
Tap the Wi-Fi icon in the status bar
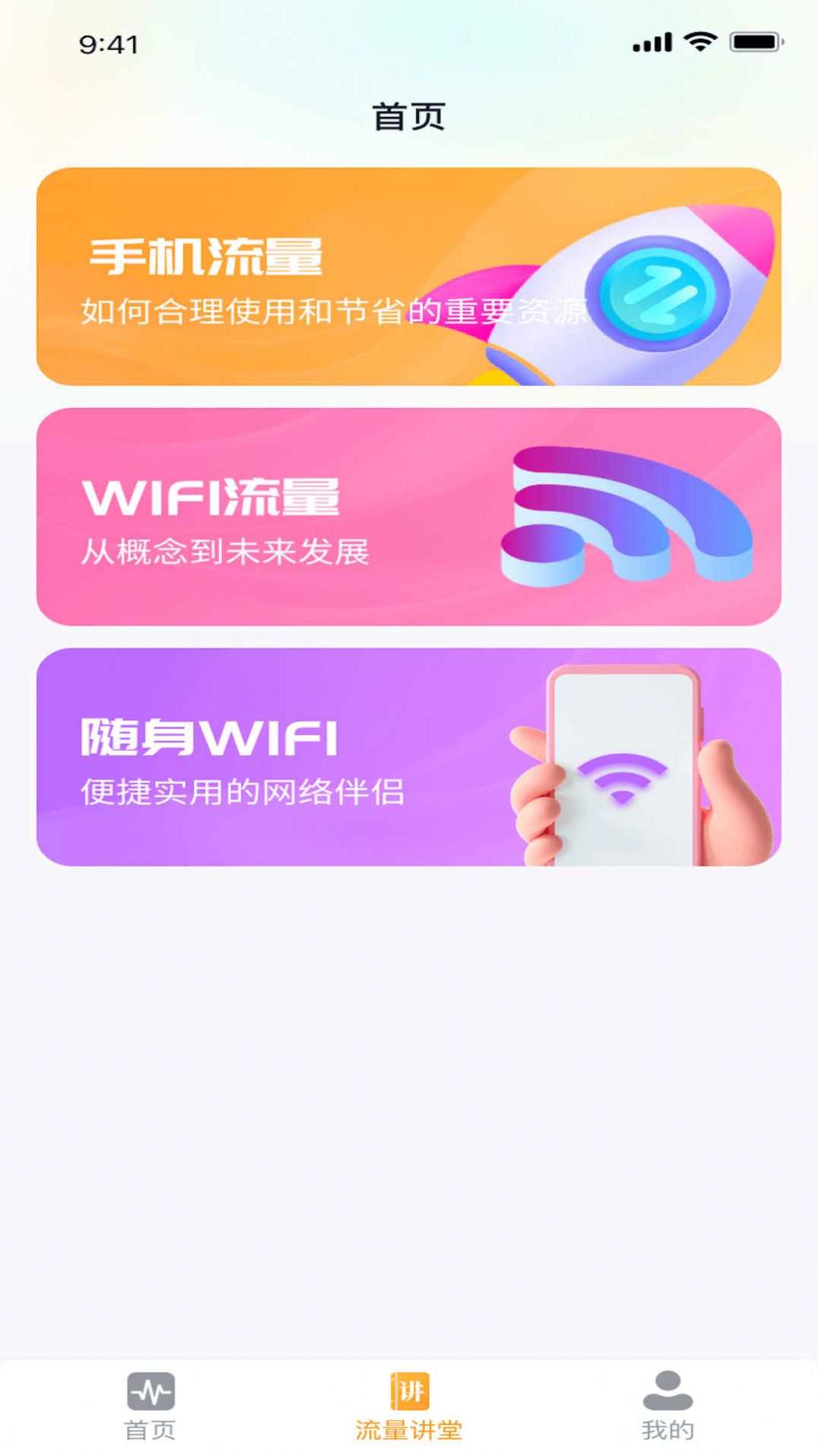699,42
